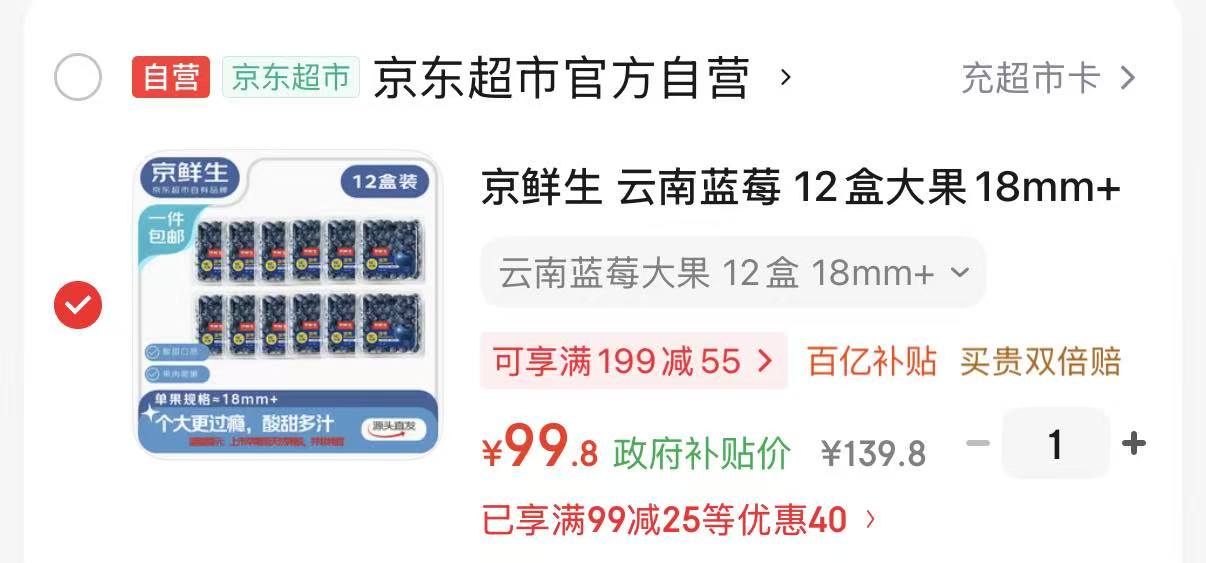Viewport: 1206px width, 563px height.
Task: Expand the 云南蓝莓大果 12盒 spec dropdown
Action: tap(733, 272)
